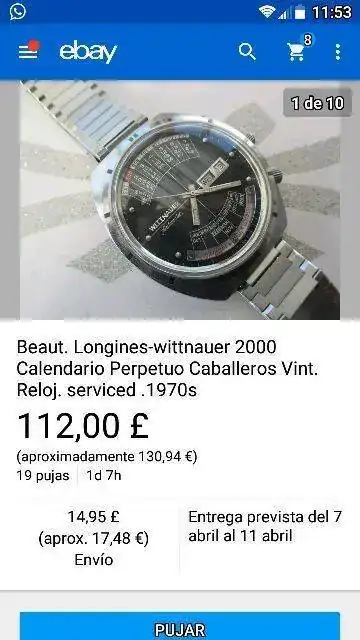Search eBay with the magnifier icon
Screen dimensions: 360x640
247,52
